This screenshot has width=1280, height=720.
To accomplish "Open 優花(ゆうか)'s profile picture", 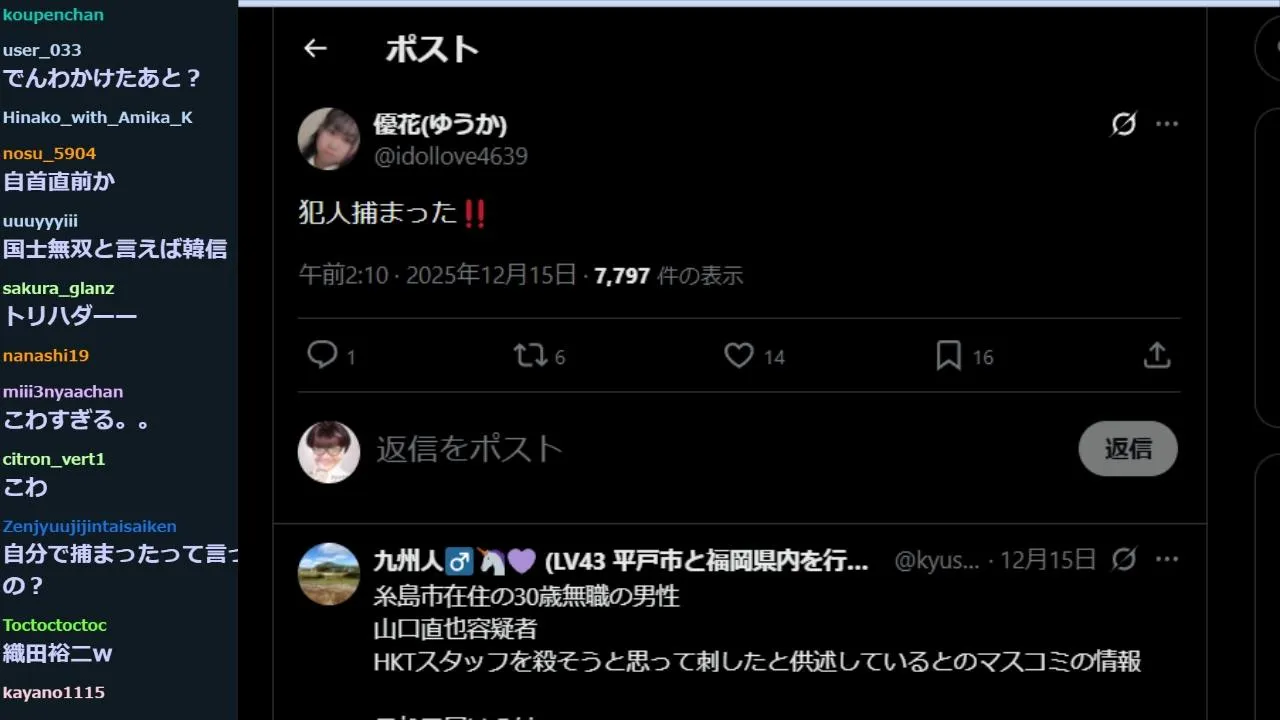I will point(329,139).
